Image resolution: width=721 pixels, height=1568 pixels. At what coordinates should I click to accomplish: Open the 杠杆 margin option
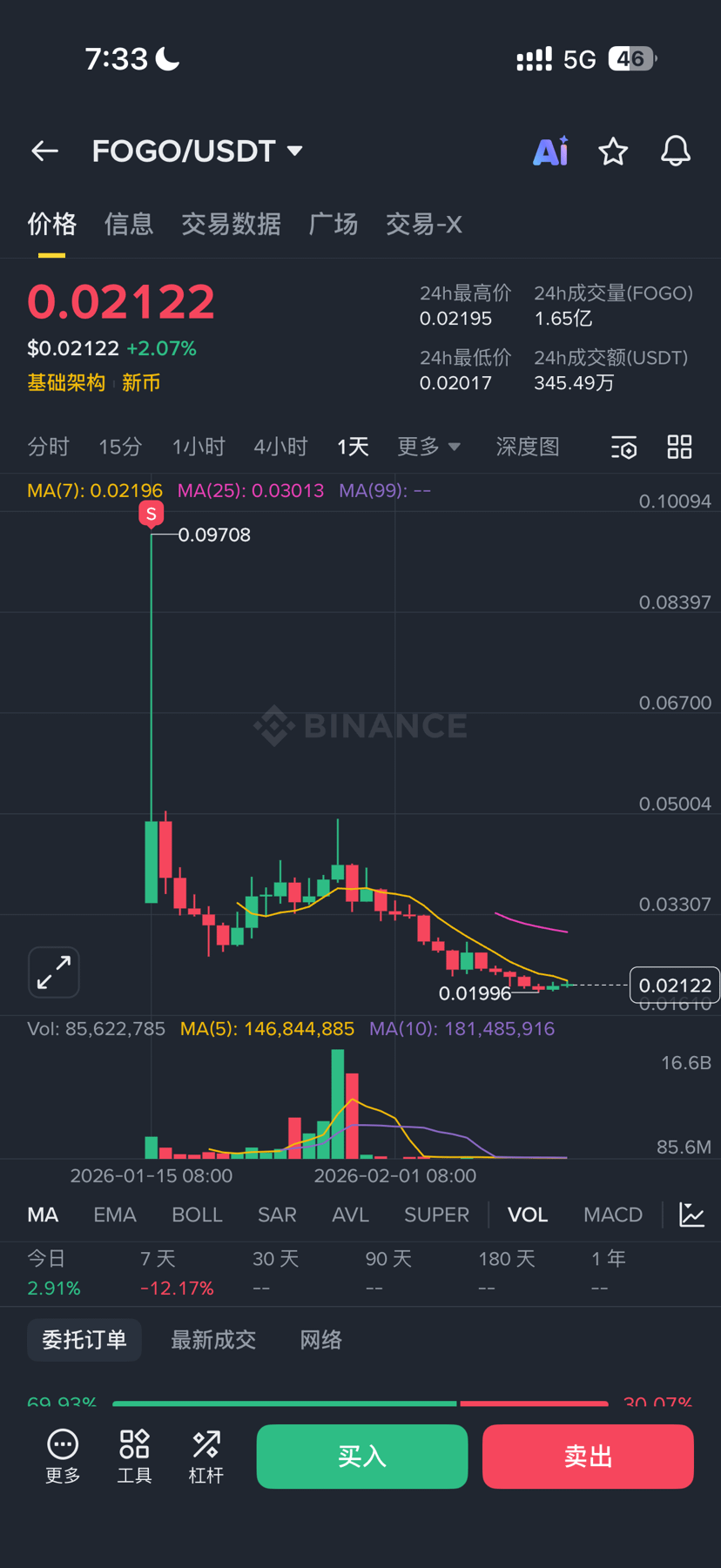click(206, 1457)
